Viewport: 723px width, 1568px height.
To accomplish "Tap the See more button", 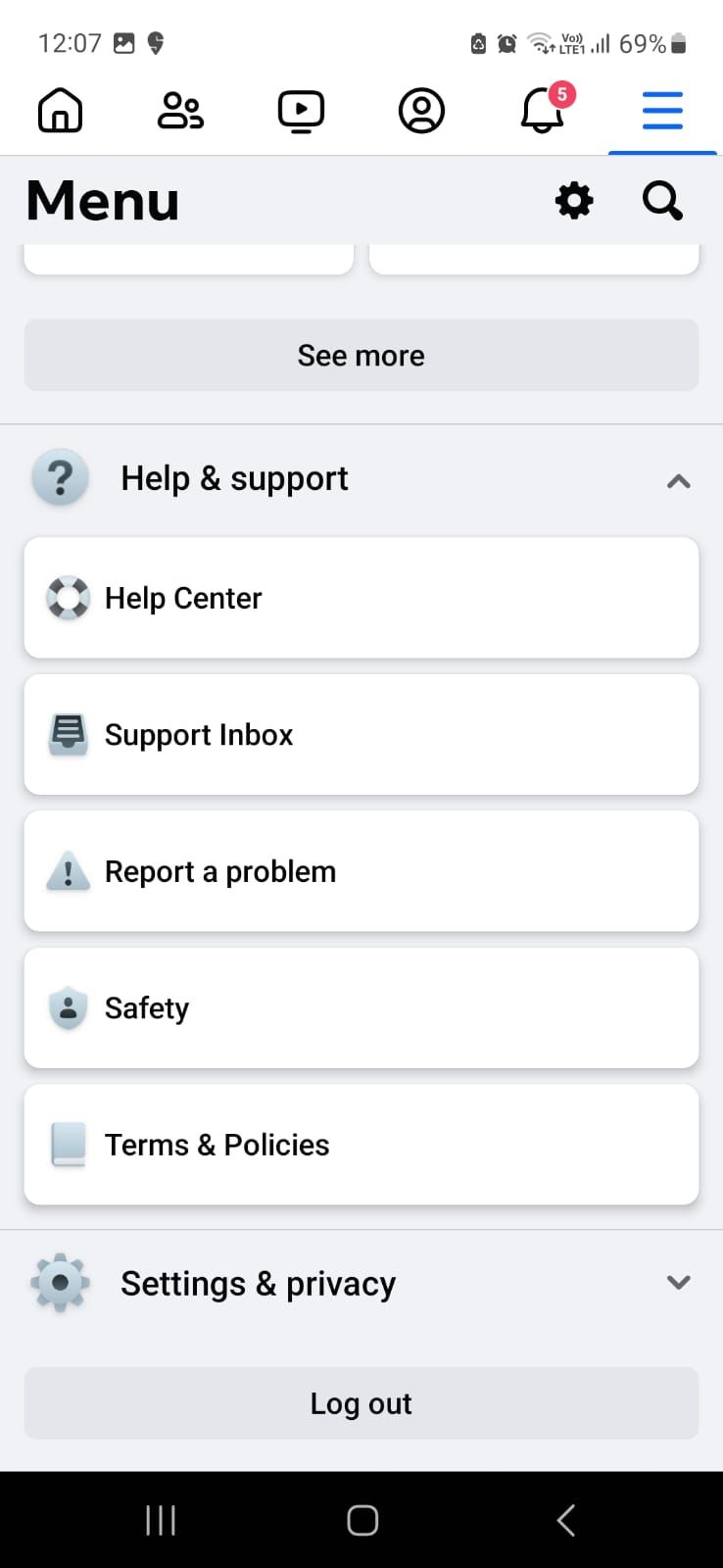I will click(361, 355).
